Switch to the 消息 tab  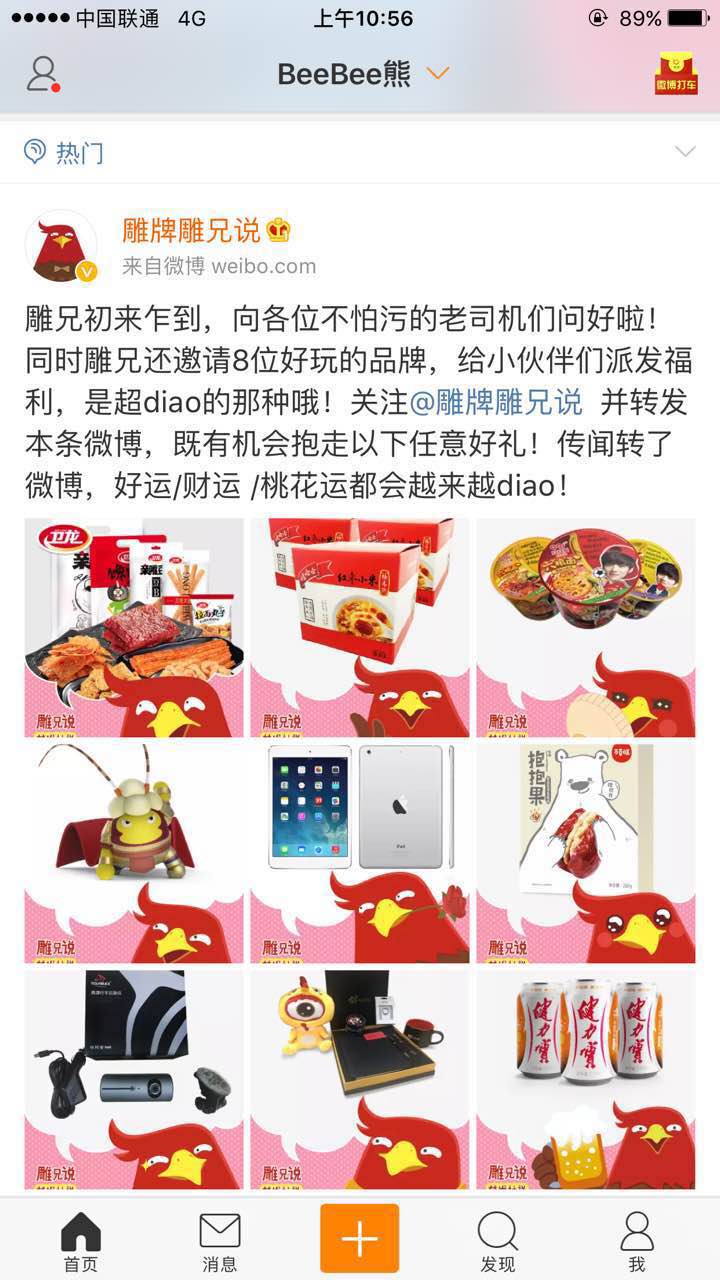point(220,1241)
